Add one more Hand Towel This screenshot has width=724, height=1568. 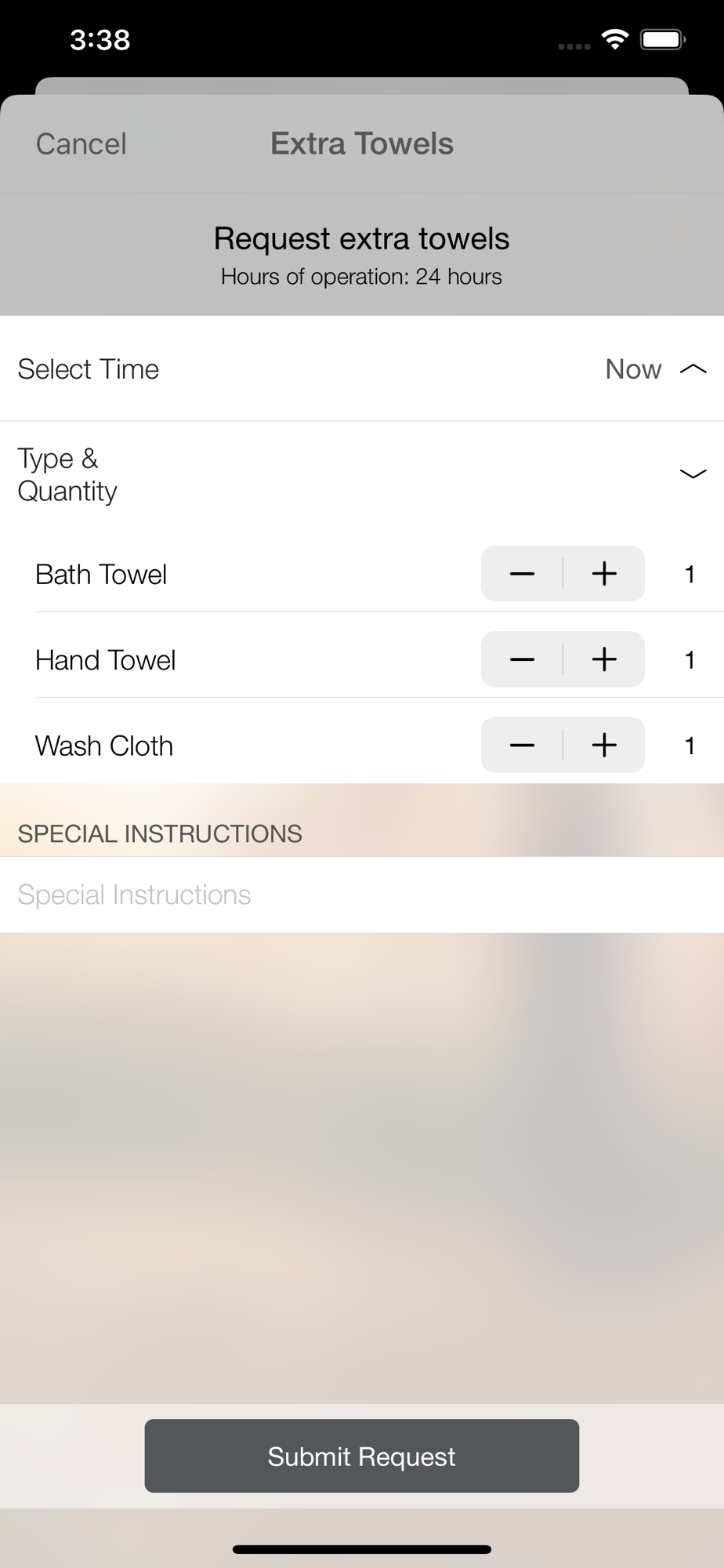(604, 659)
